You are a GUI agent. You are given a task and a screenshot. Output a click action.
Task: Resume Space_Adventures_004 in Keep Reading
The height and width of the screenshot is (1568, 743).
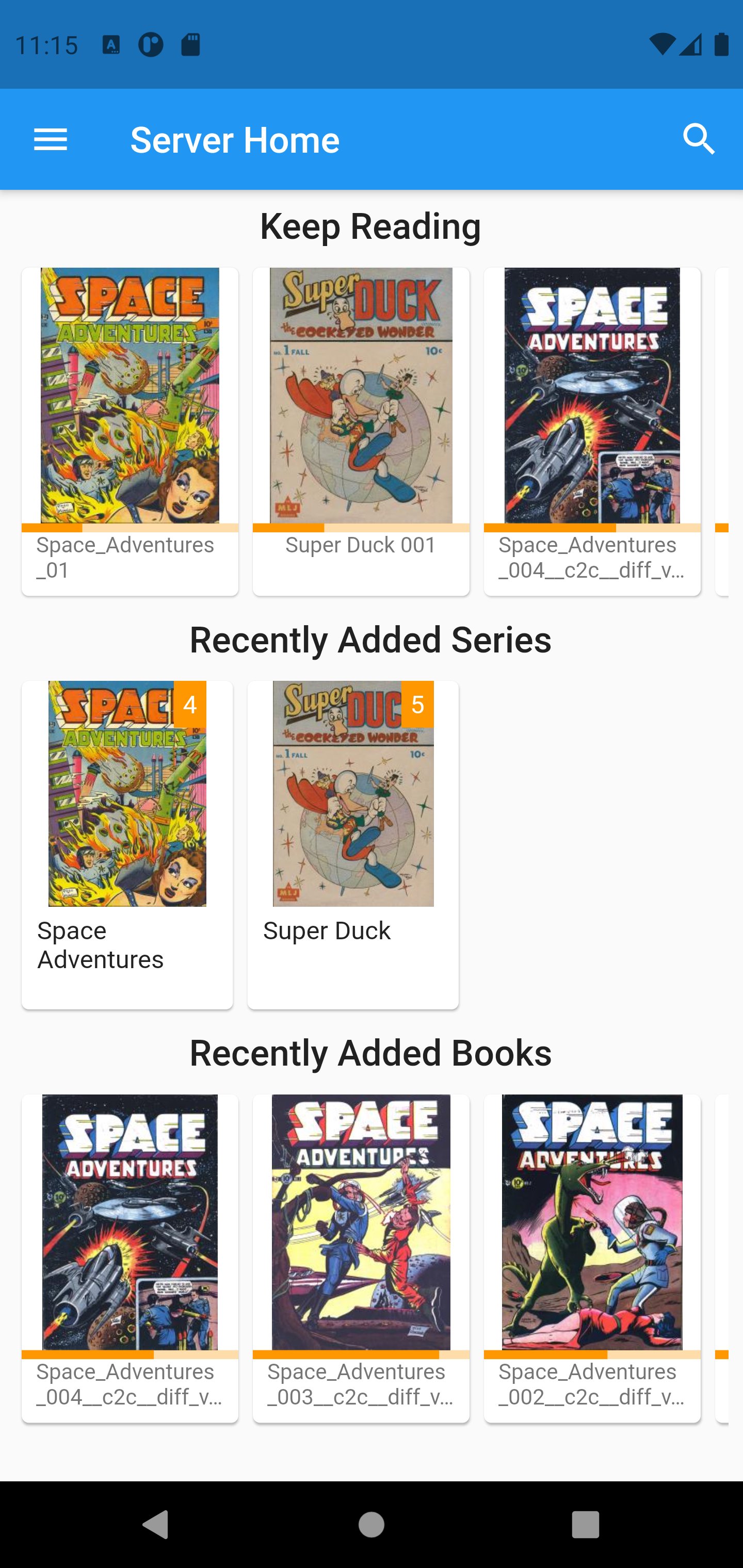click(592, 431)
